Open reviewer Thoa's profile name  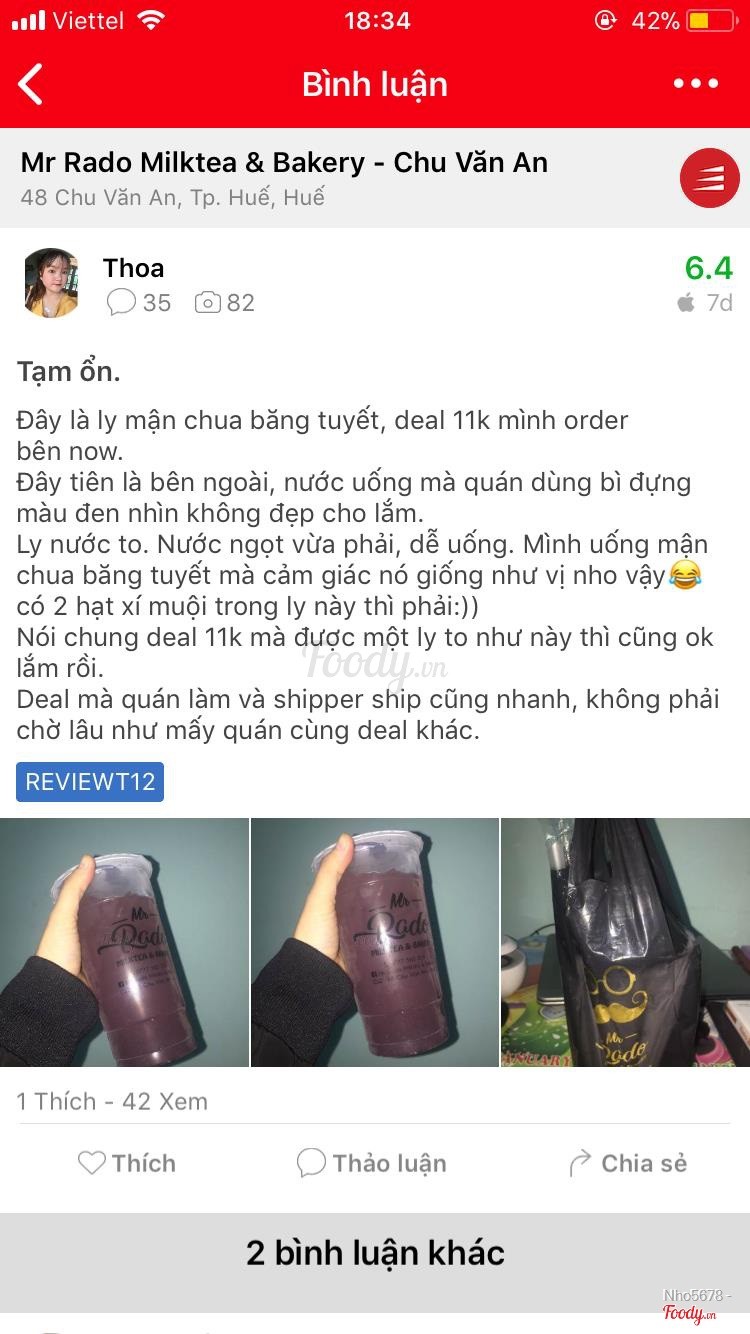tap(134, 268)
